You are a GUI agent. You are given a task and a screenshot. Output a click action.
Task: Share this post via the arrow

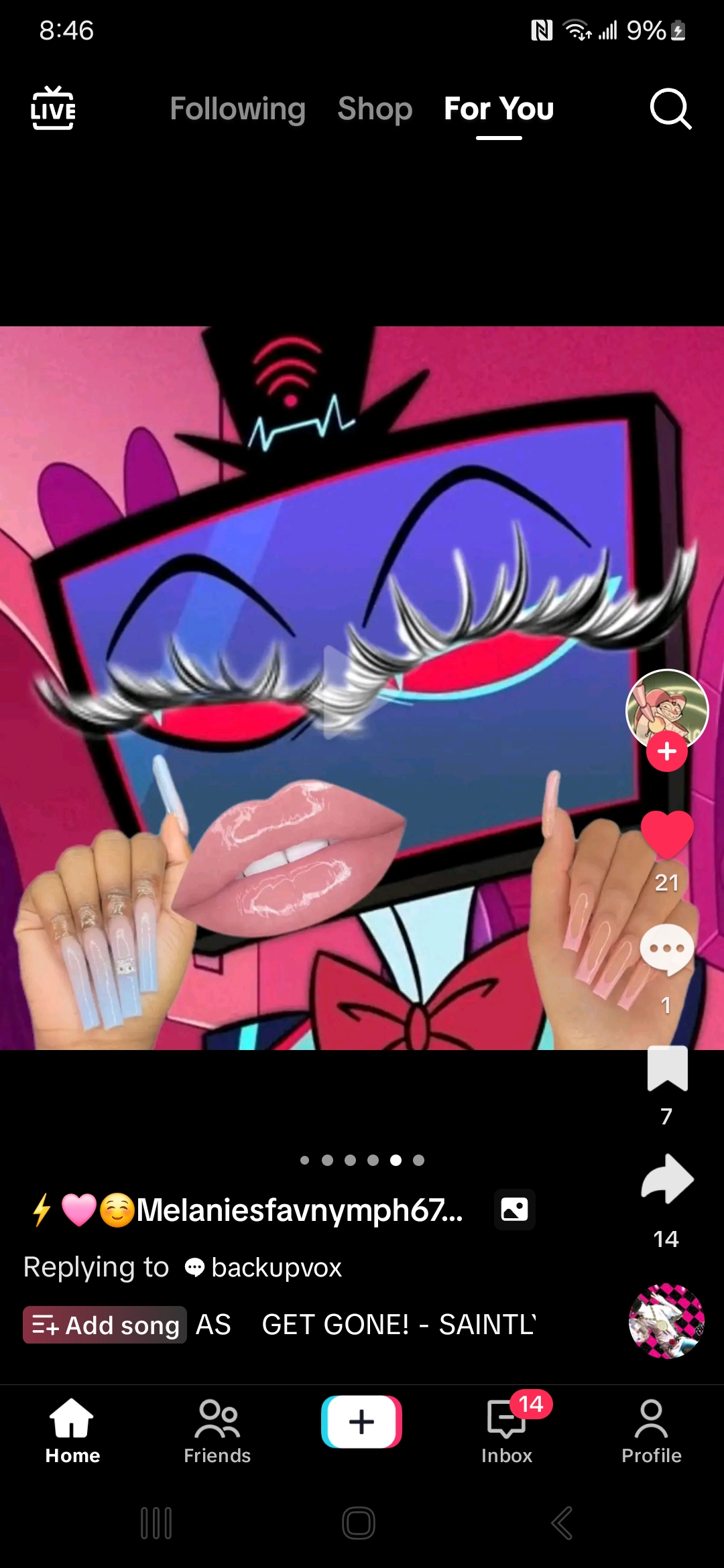(x=666, y=1179)
